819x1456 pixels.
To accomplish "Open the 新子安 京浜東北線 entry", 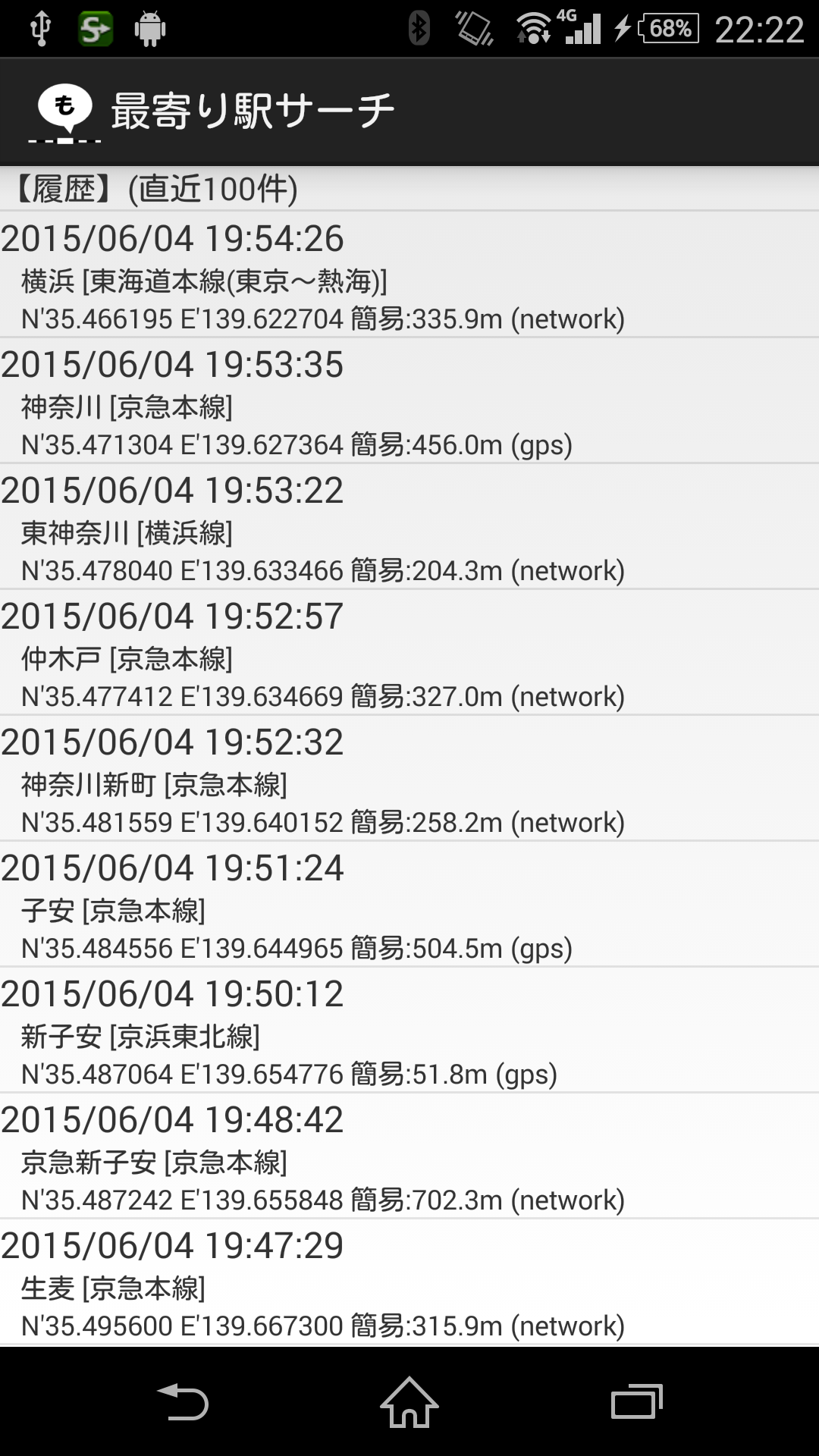I will (409, 1030).
